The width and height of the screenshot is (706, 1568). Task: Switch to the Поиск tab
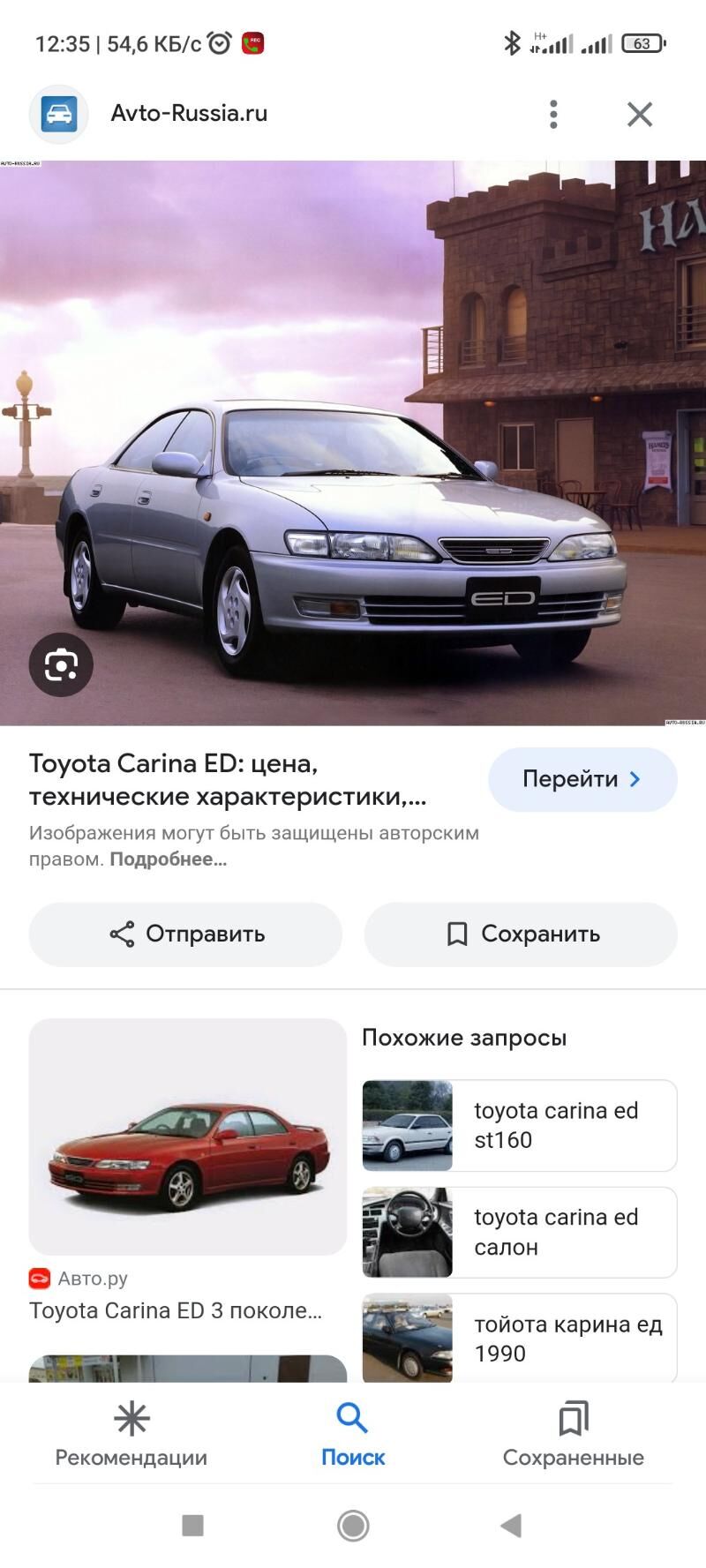(x=353, y=1434)
